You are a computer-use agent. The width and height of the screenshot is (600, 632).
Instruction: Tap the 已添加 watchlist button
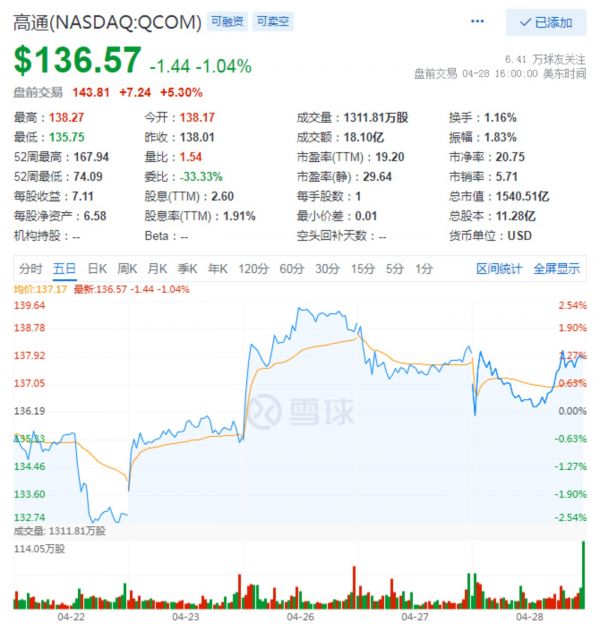(x=546, y=22)
